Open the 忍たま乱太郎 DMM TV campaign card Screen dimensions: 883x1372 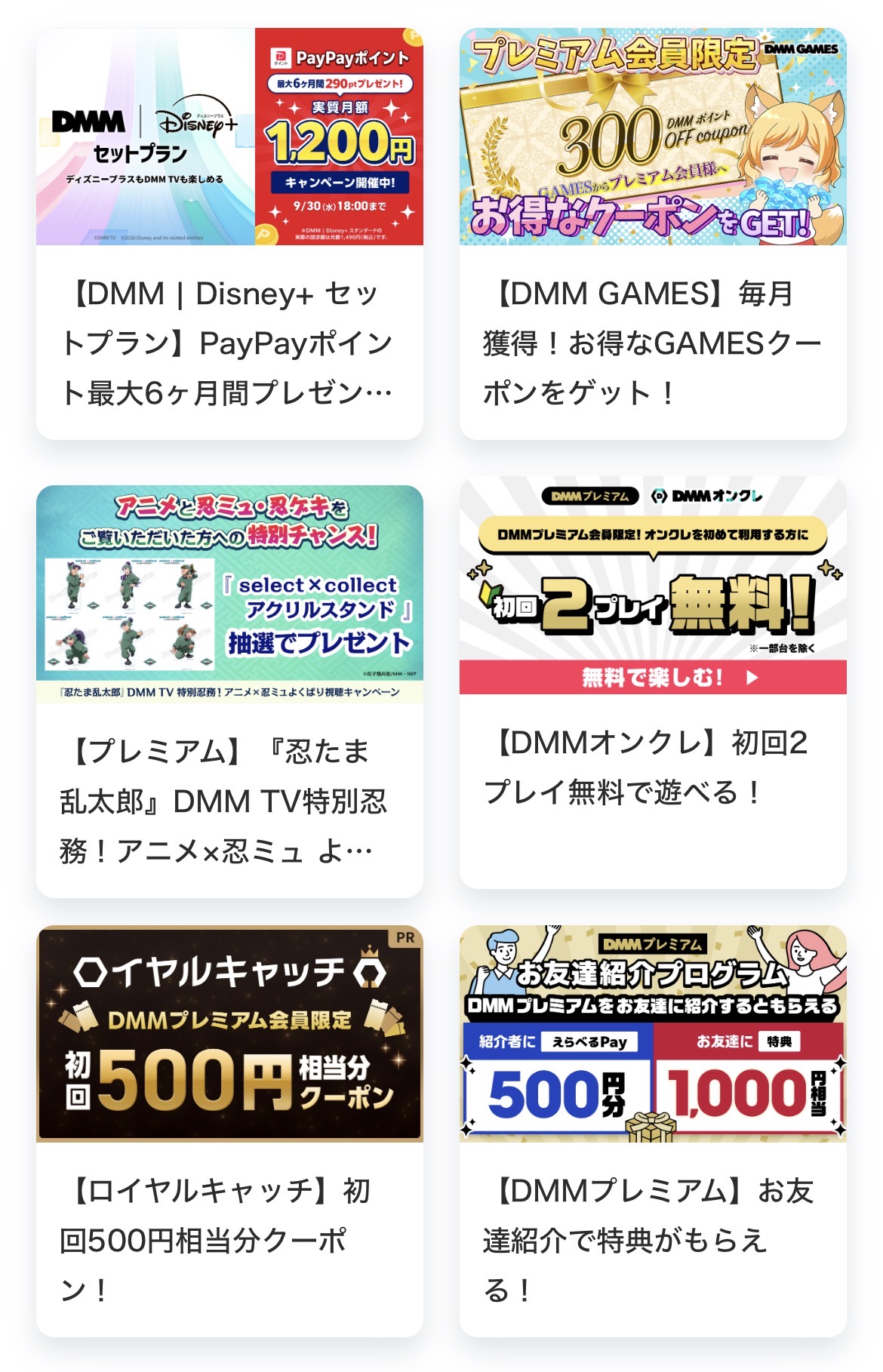(229, 691)
